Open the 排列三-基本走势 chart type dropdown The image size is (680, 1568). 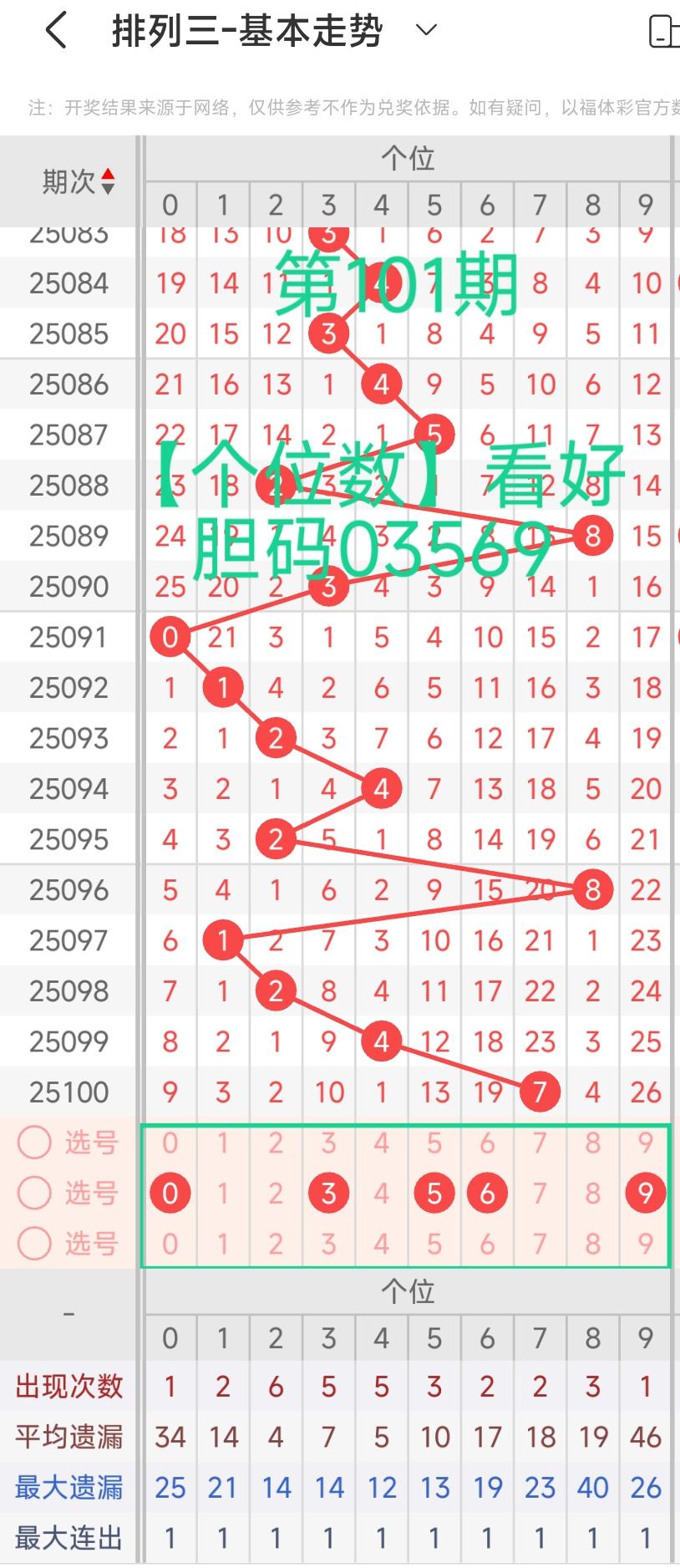pyautogui.click(x=426, y=31)
